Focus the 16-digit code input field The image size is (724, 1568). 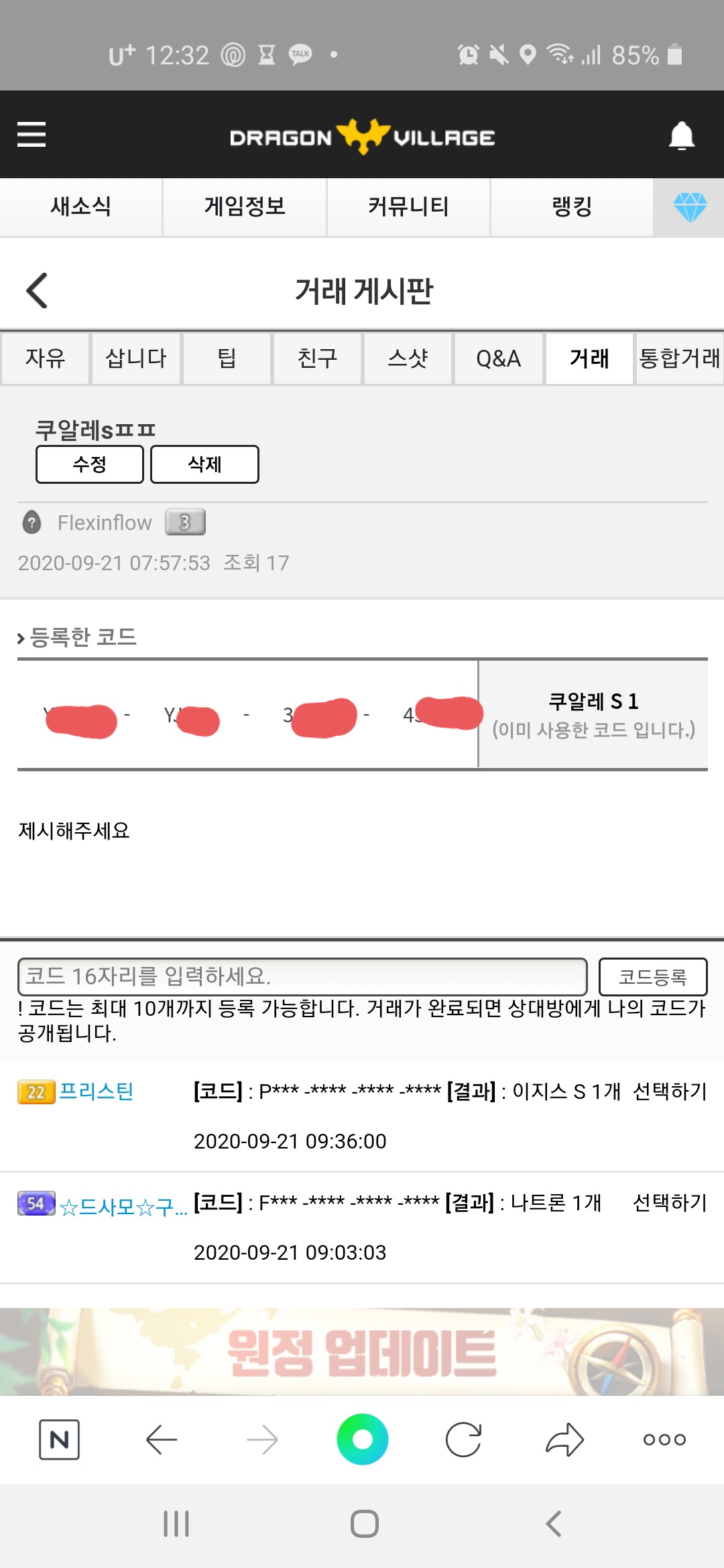(x=302, y=976)
